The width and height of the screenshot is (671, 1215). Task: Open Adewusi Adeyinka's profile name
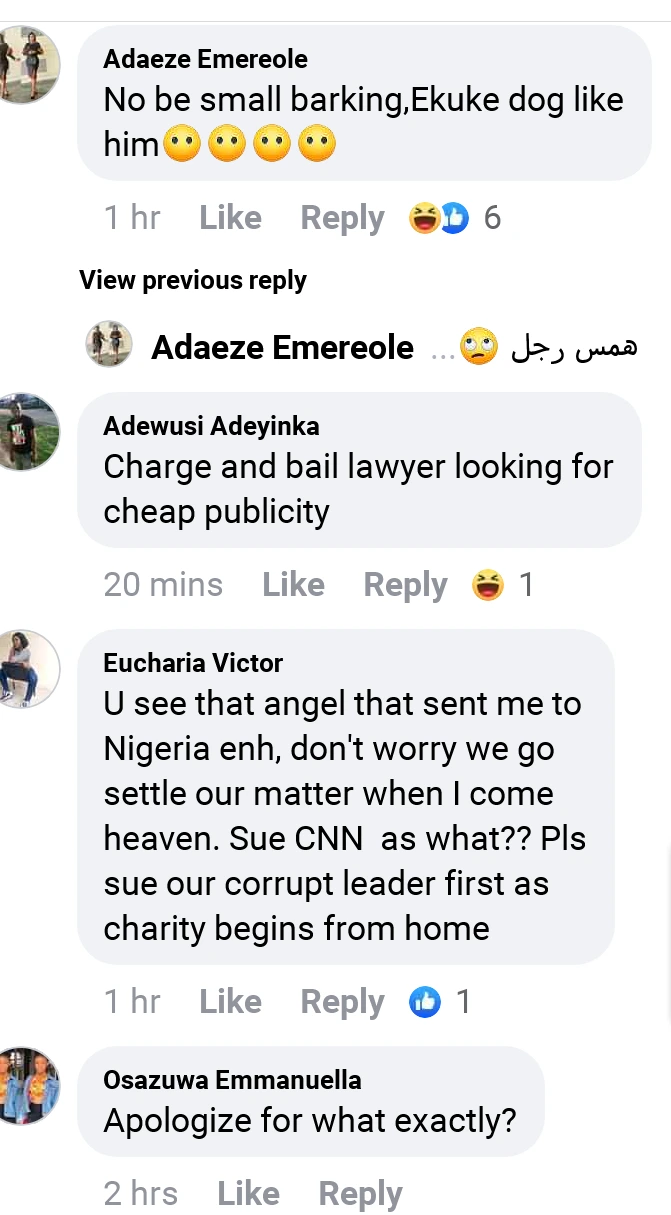[x=211, y=426]
